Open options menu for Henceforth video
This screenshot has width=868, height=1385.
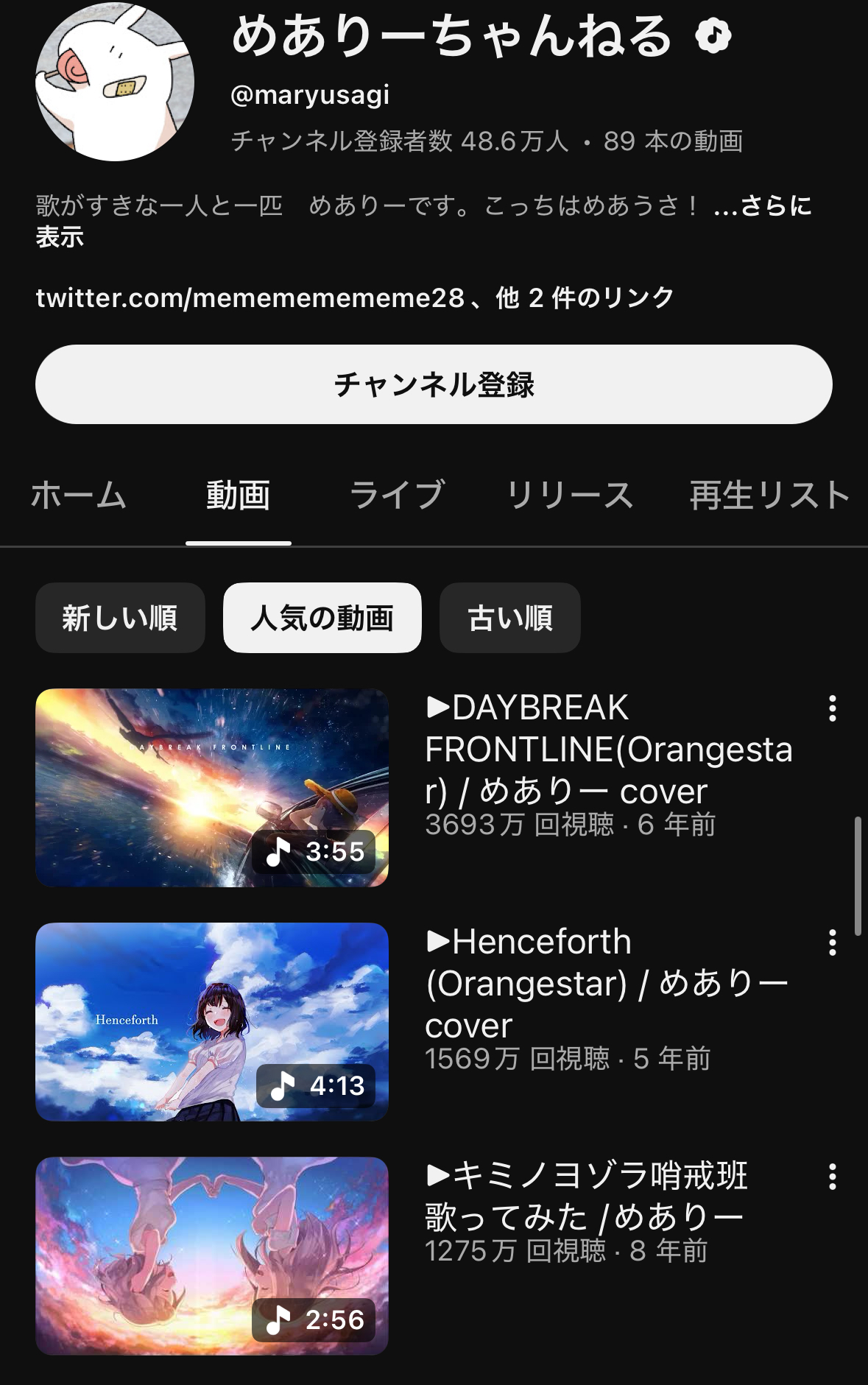point(832,942)
